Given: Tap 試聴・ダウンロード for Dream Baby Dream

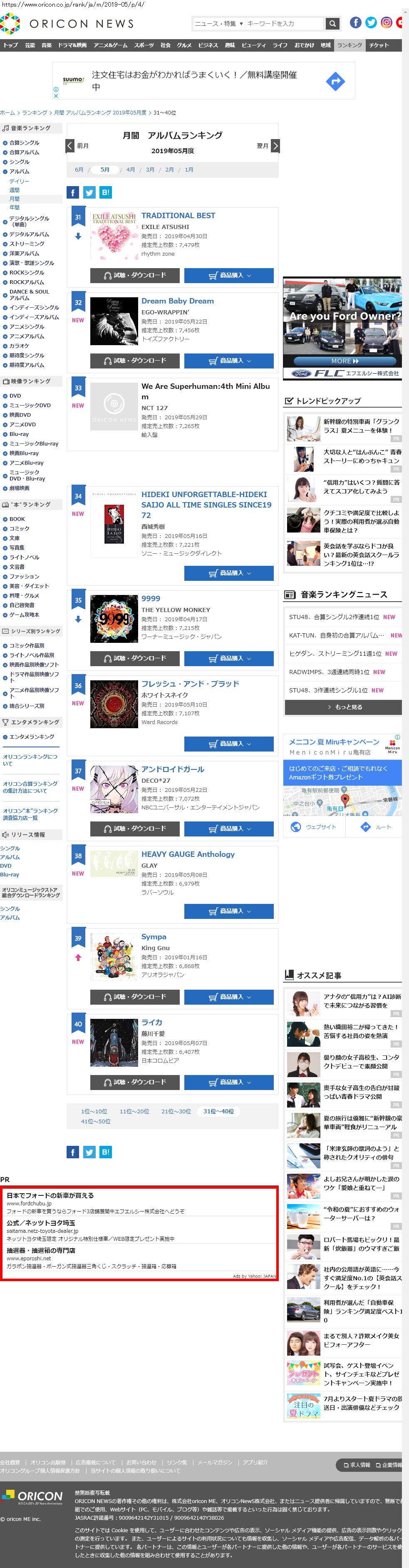Looking at the screenshot, I should tap(135, 361).
